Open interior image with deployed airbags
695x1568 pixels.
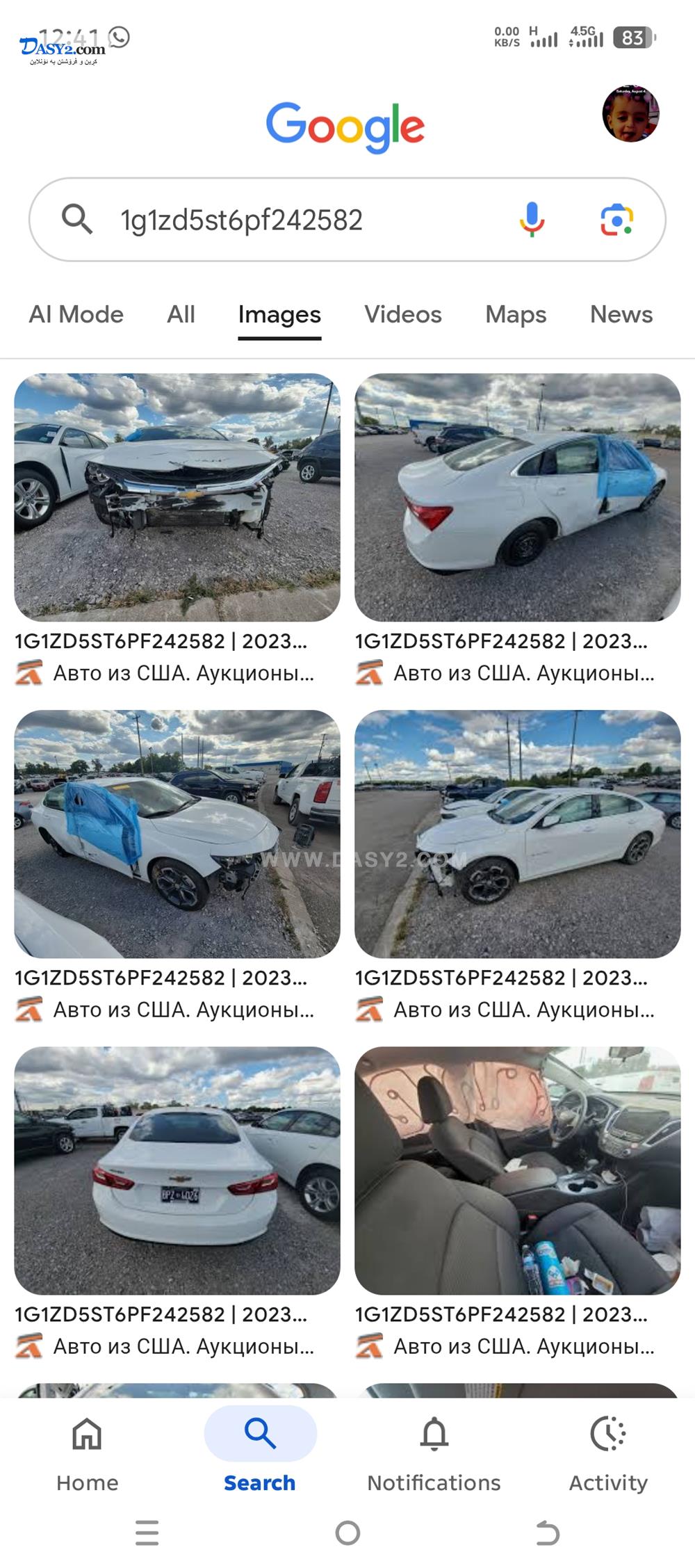coord(518,1170)
